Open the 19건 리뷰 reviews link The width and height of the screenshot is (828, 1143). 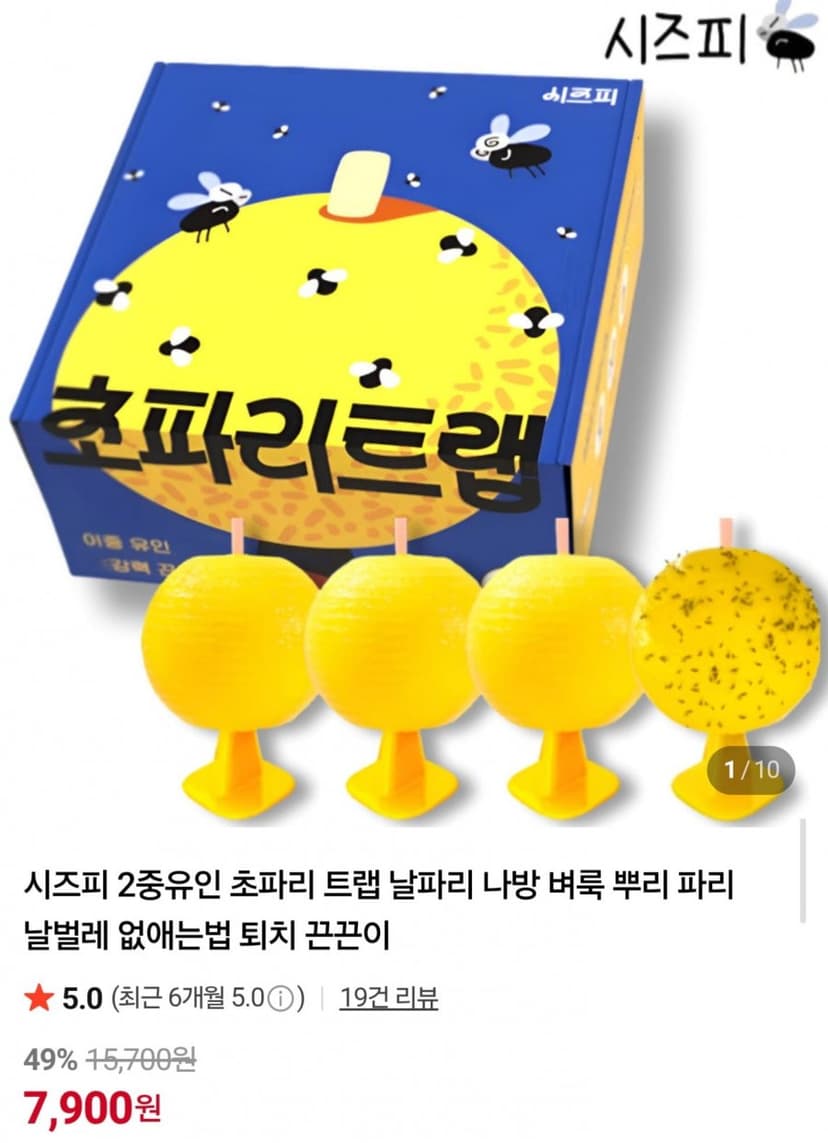388,998
